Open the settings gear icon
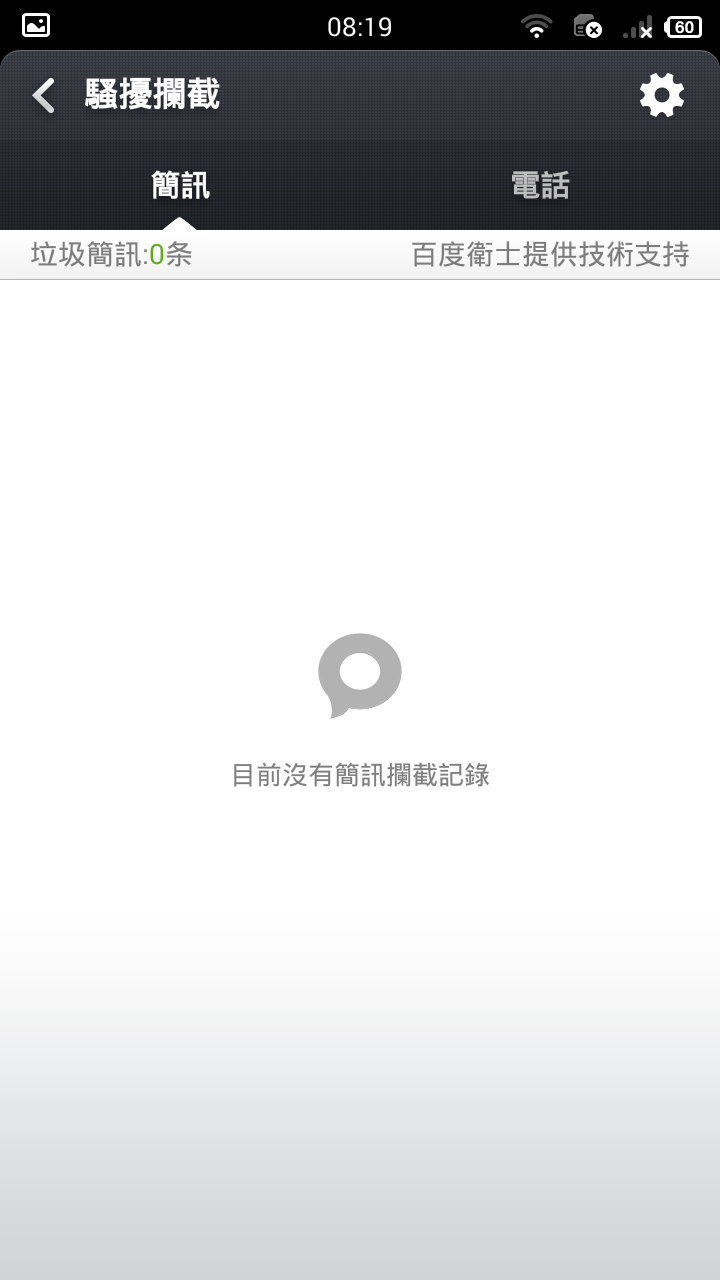 point(662,96)
